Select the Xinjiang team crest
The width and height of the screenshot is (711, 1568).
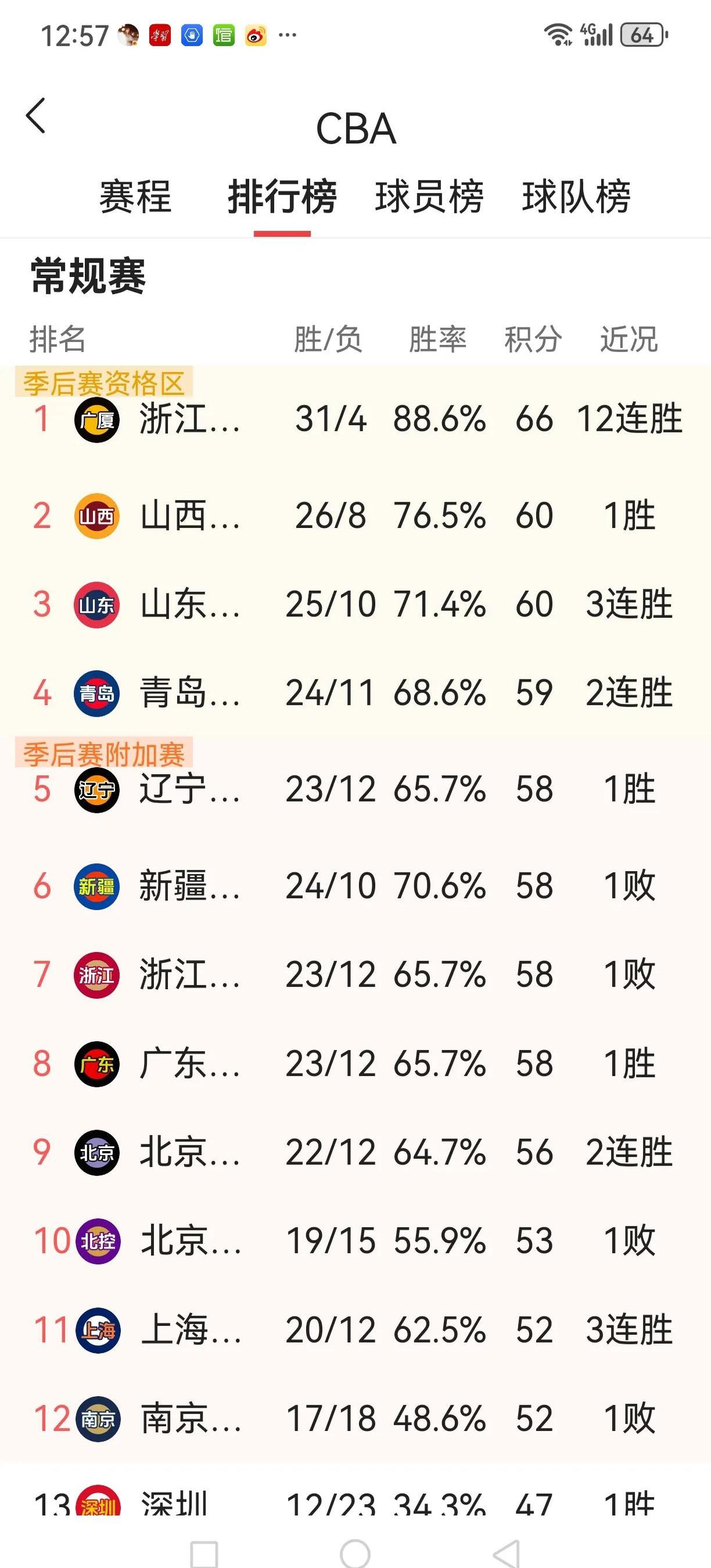click(96, 886)
